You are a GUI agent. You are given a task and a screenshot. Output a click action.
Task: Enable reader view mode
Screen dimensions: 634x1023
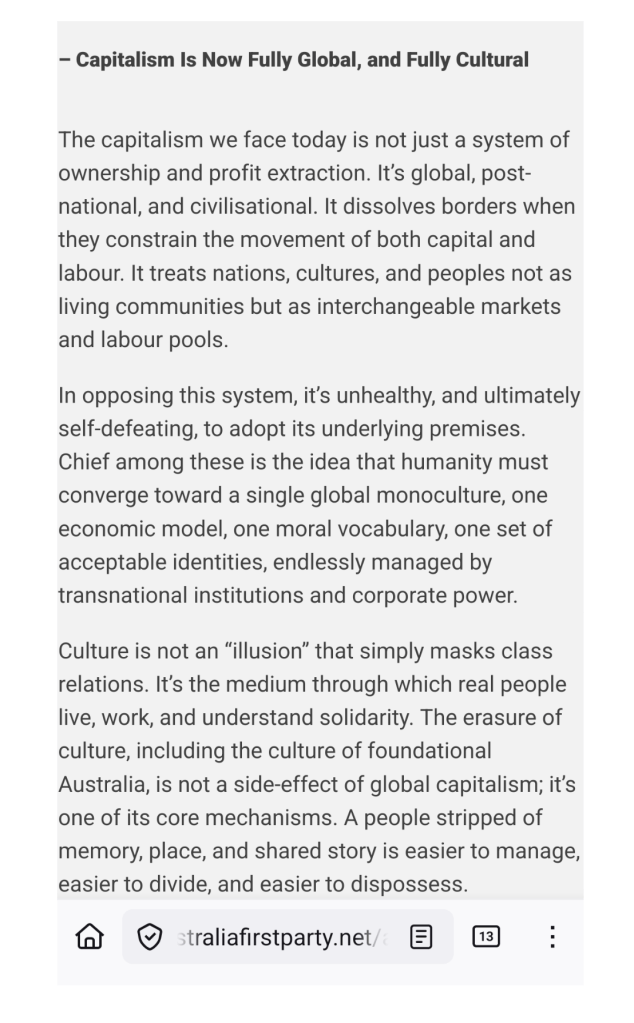tap(422, 937)
